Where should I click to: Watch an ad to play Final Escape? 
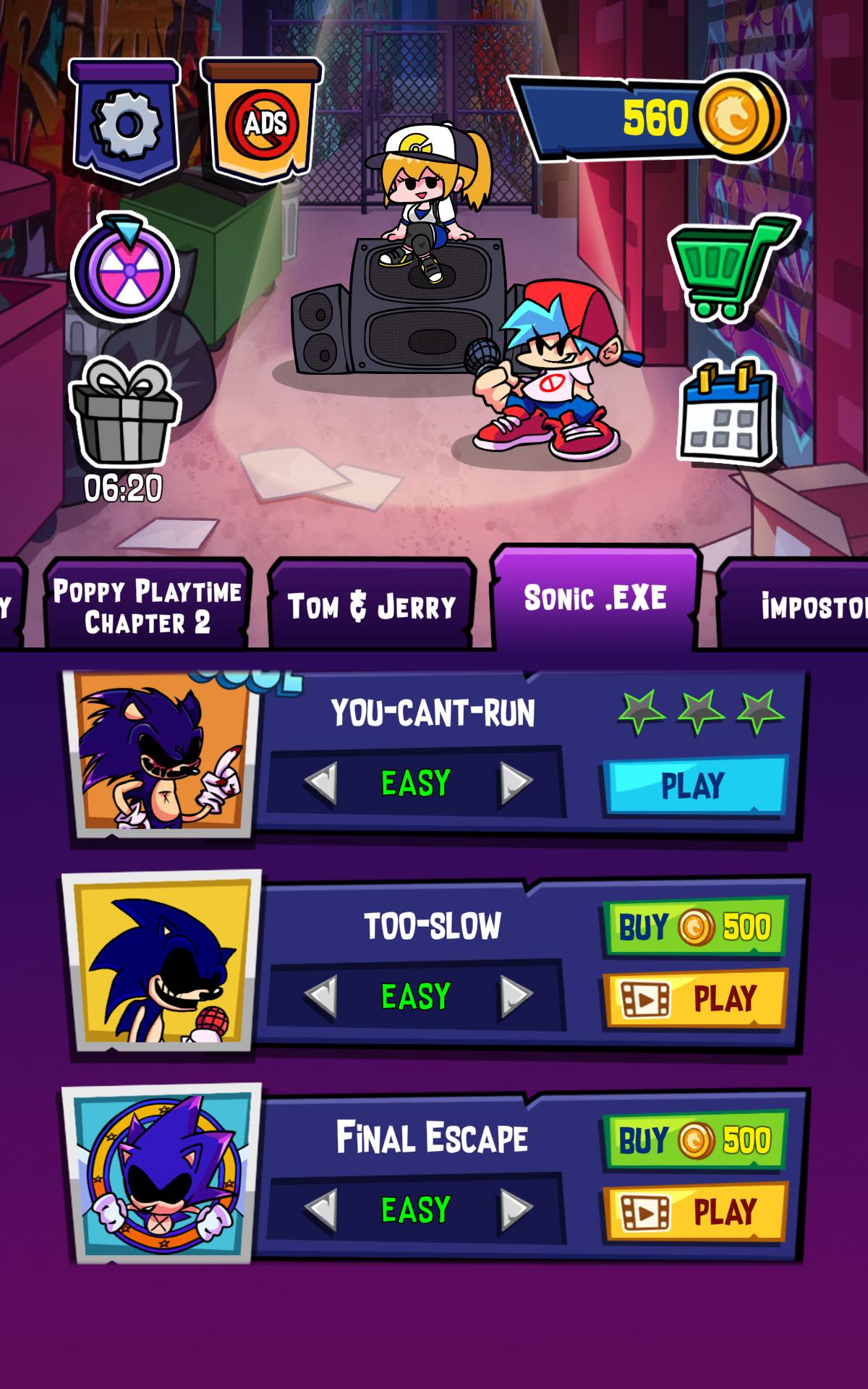(694, 1212)
